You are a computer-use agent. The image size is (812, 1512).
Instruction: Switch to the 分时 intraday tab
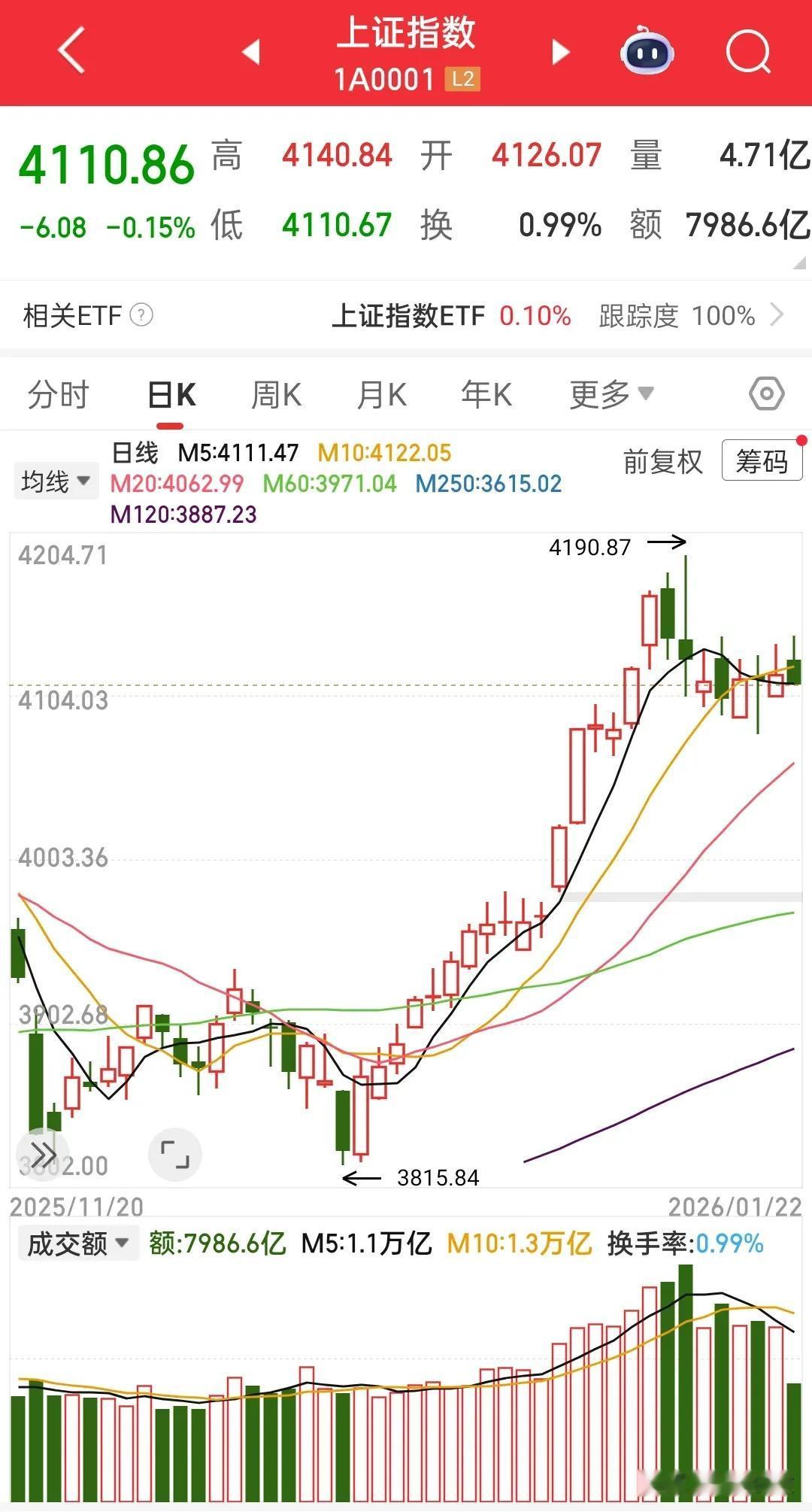[x=59, y=393]
